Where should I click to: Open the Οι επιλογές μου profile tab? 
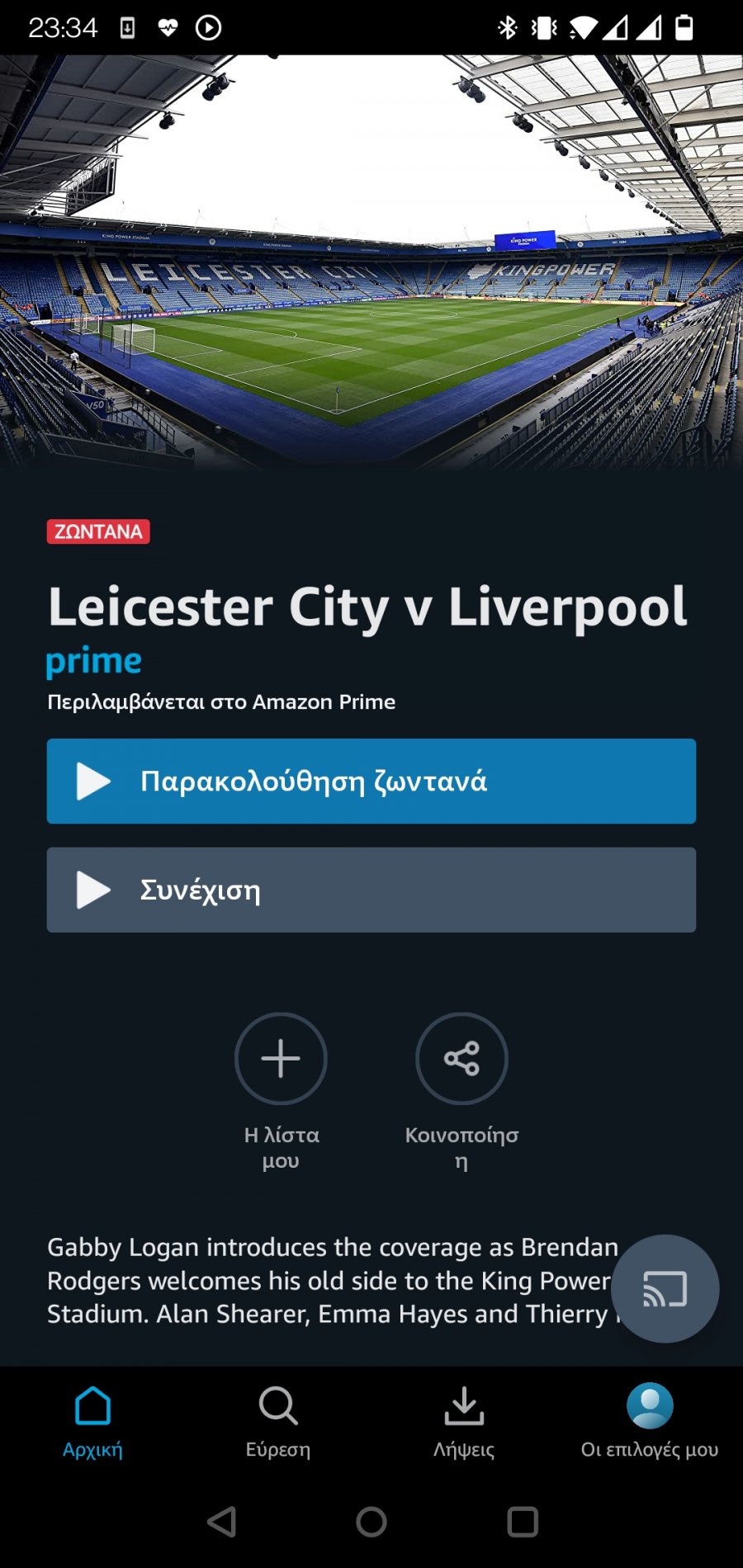[x=650, y=1421]
